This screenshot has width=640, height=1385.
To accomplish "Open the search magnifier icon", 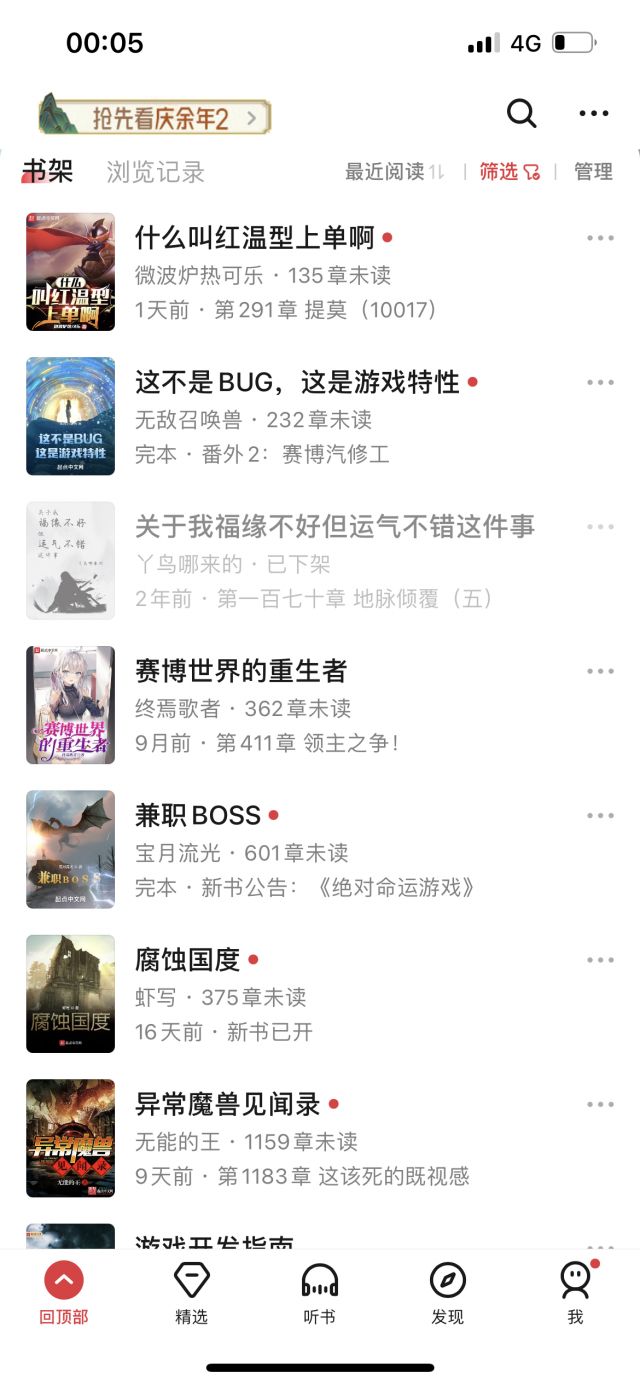I will tap(521, 114).
